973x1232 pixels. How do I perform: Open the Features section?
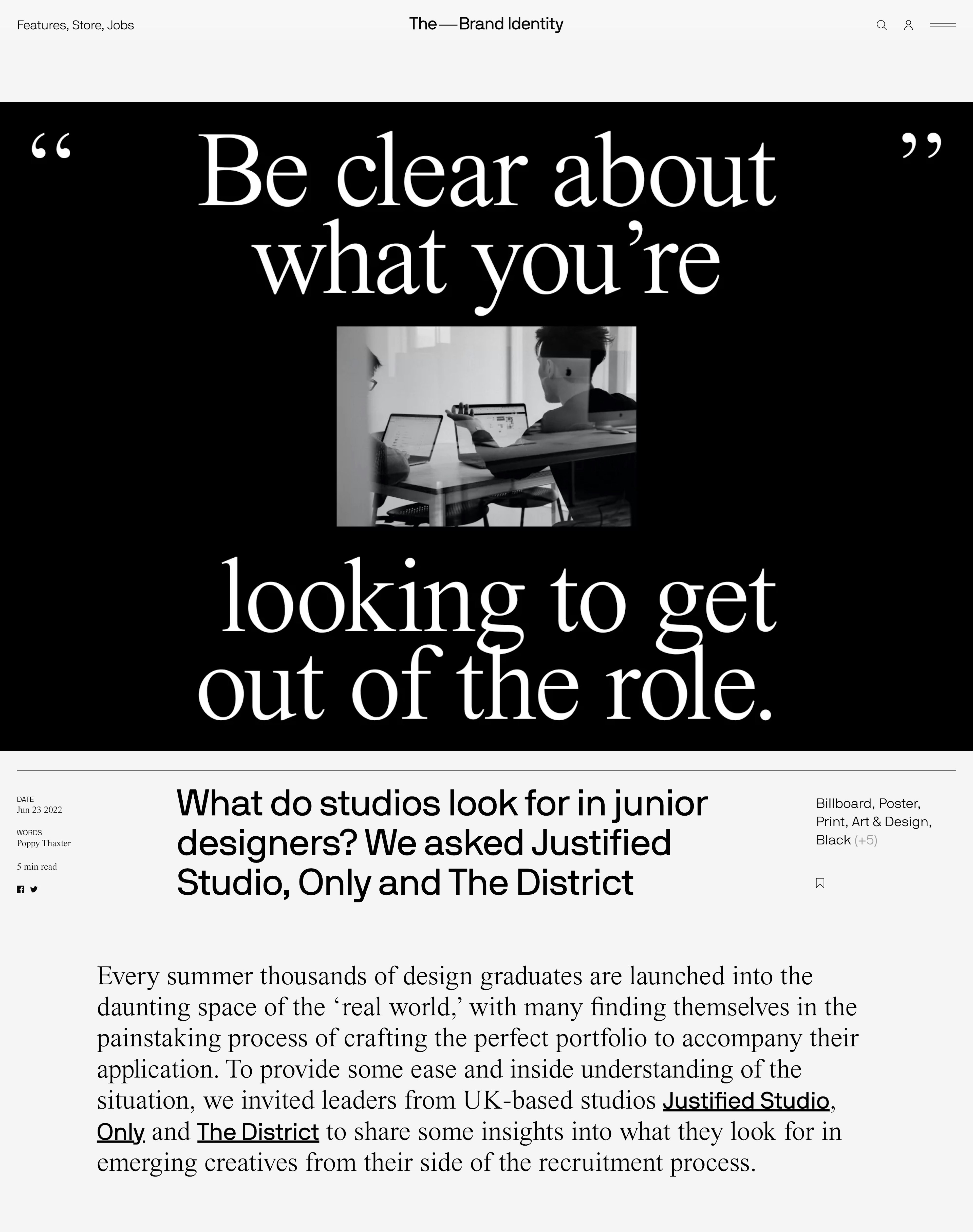tap(42, 25)
